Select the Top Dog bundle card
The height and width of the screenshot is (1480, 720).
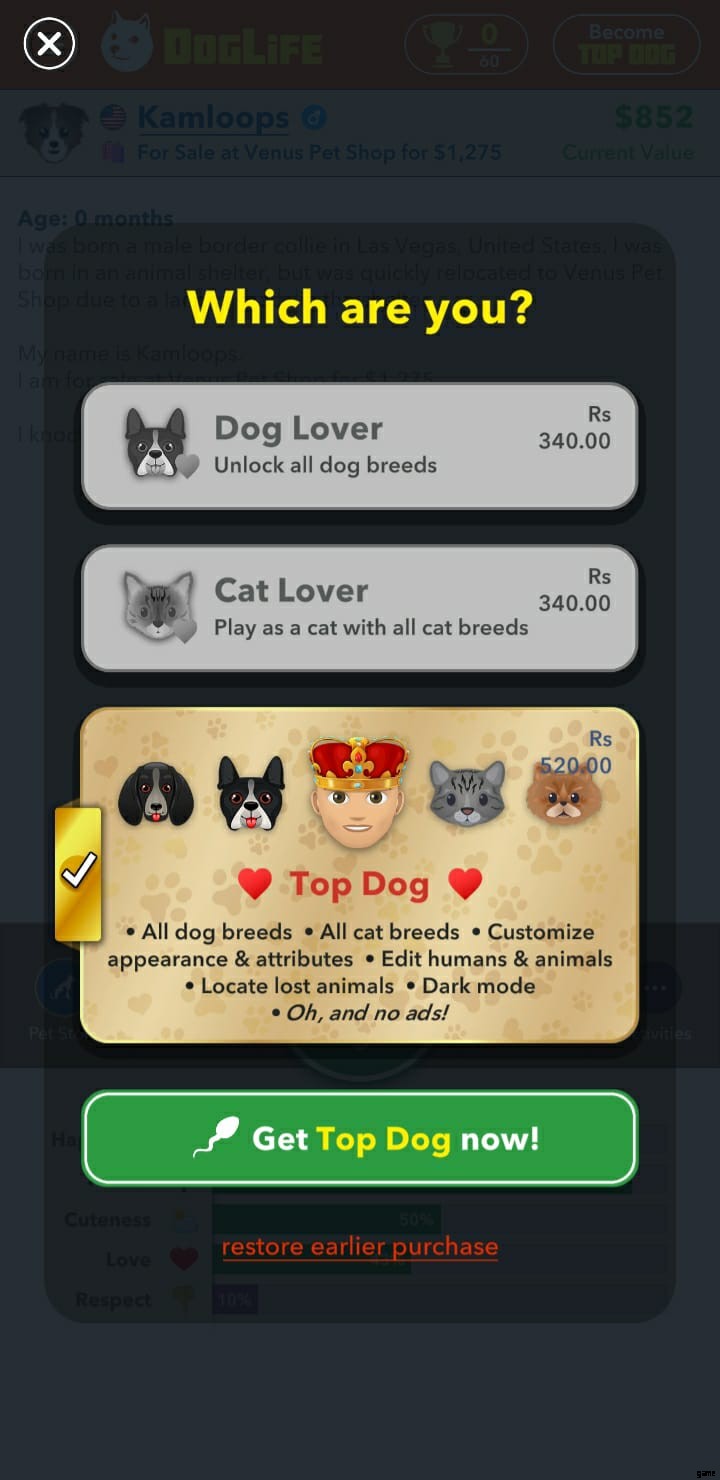pos(359,875)
